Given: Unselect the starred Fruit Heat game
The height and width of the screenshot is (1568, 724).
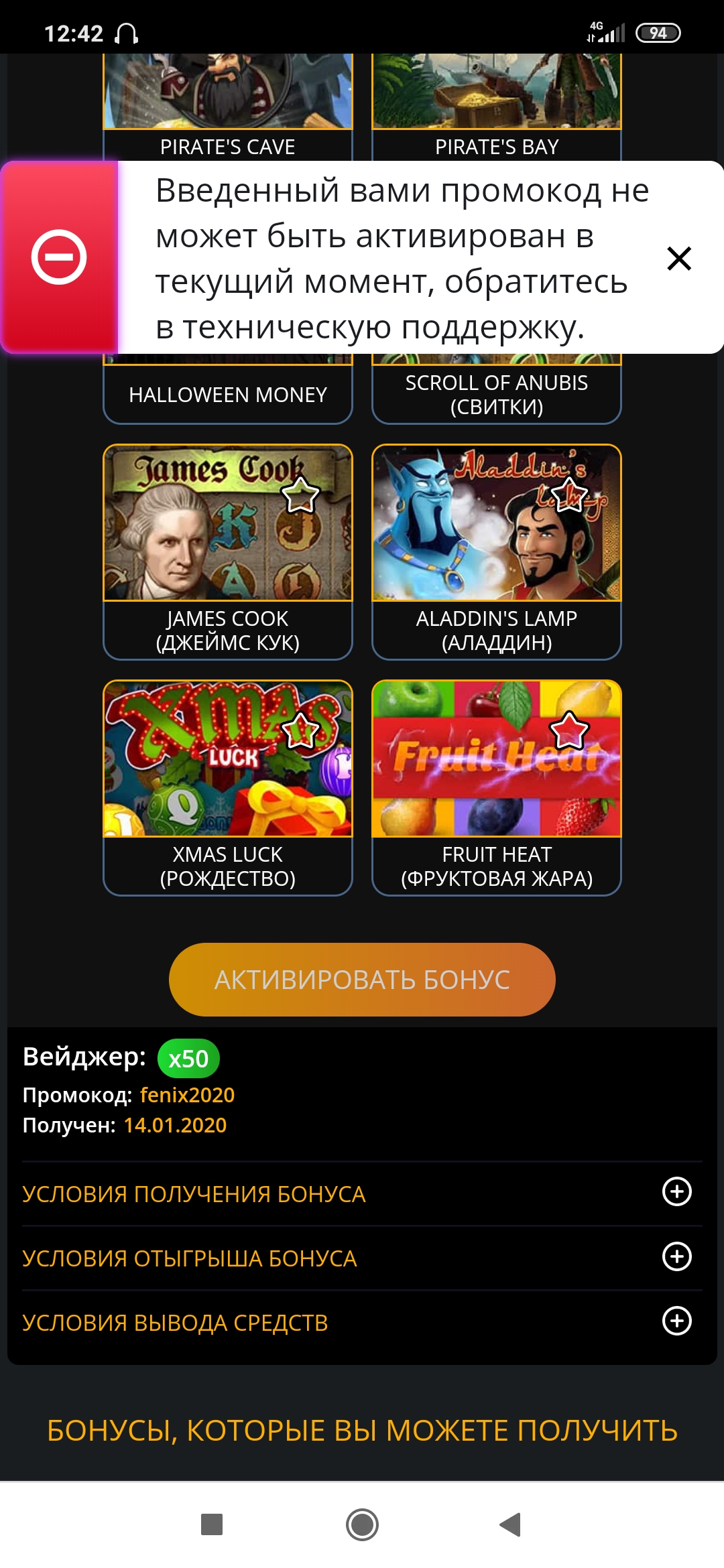Looking at the screenshot, I should 568,730.
